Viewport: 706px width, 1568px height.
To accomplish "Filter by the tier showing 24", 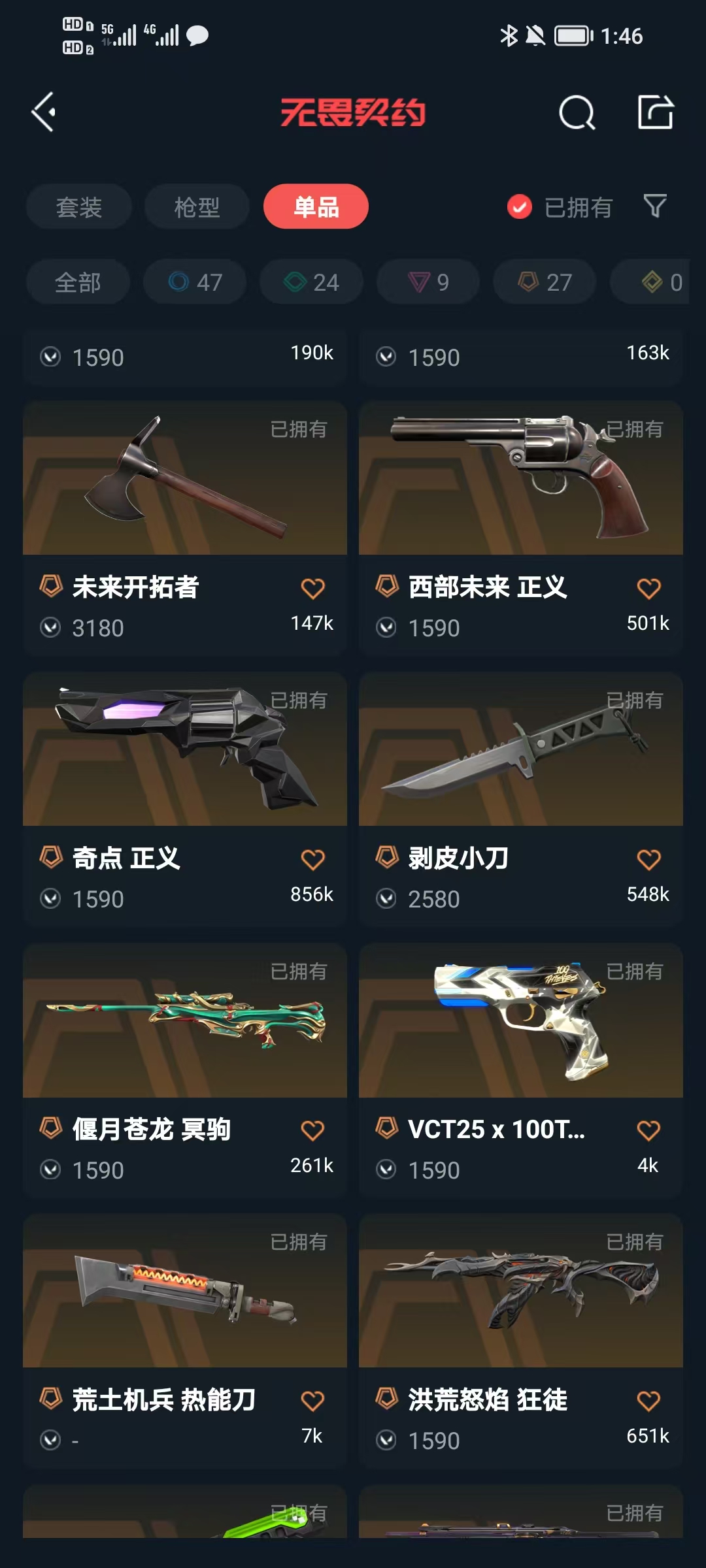I will click(x=311, y=282).
